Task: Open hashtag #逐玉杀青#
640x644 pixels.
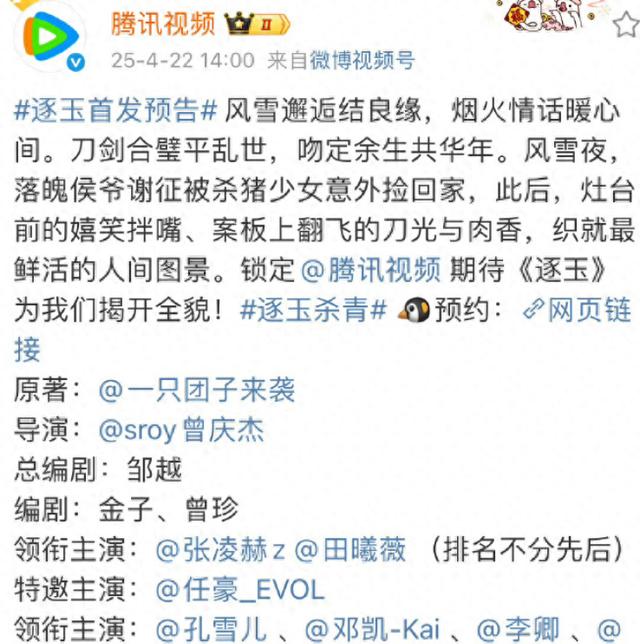Action: point(313,310)
